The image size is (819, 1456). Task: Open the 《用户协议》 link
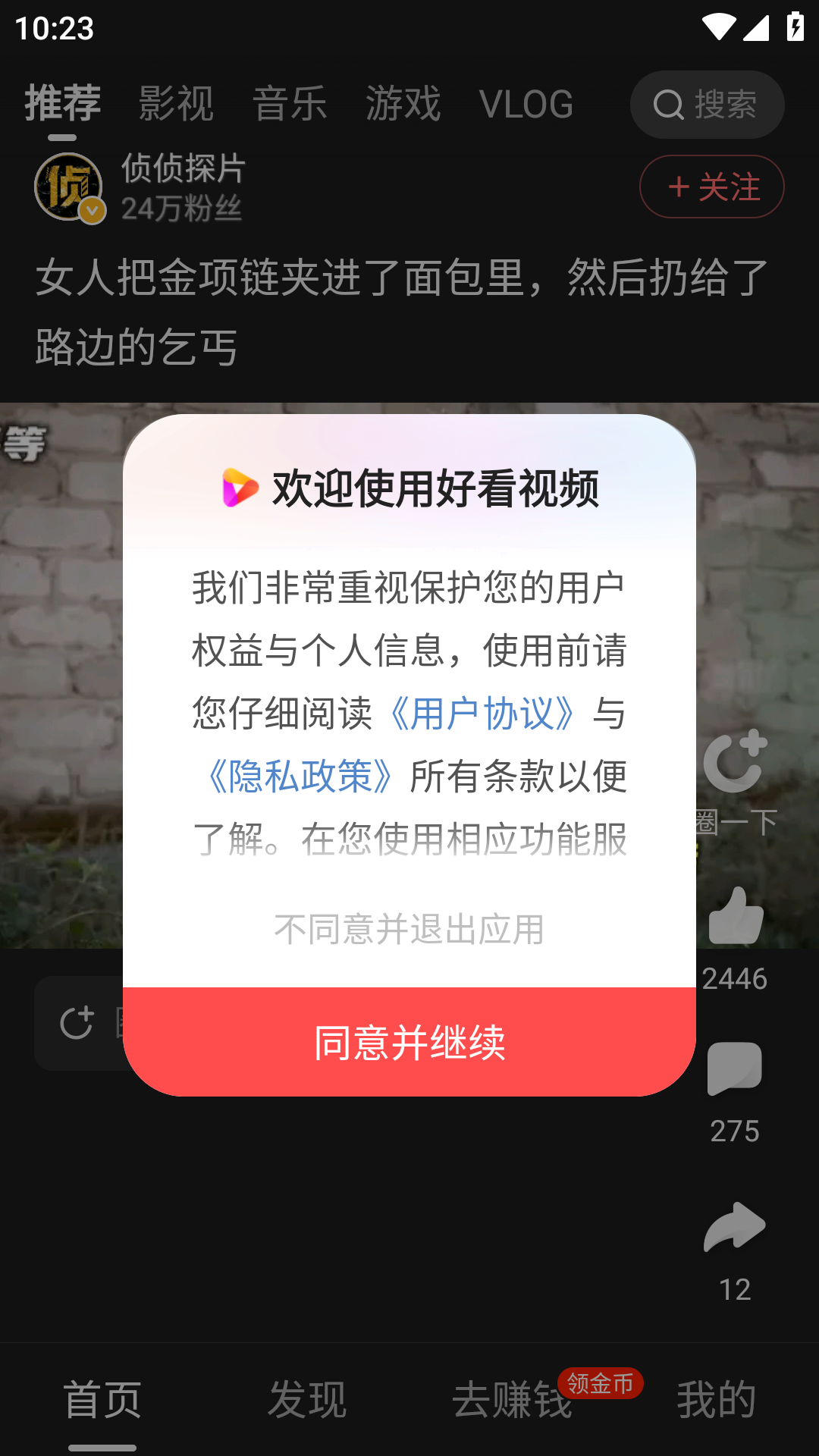[x=482, y=713]
